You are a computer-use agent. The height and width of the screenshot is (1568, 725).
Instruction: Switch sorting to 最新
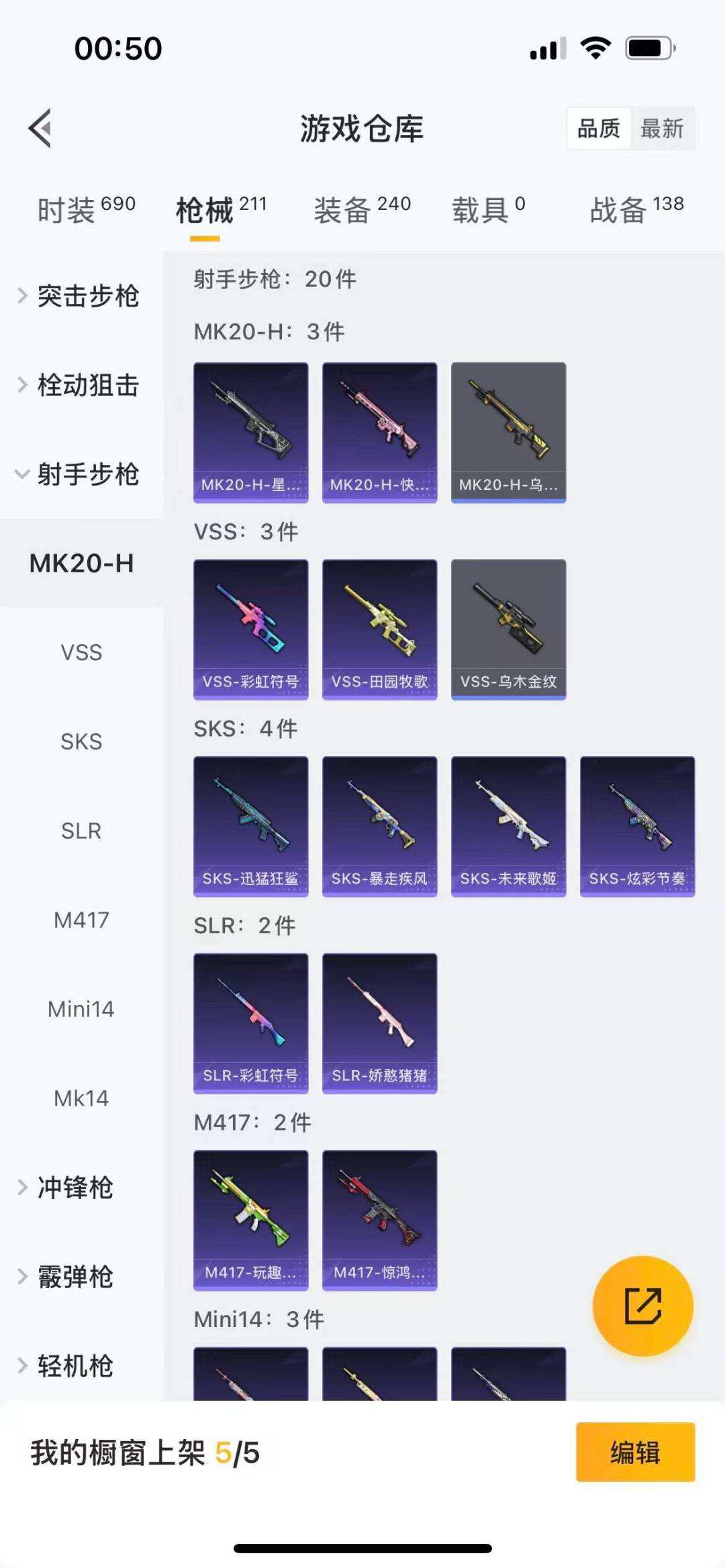tap(661, 128)
